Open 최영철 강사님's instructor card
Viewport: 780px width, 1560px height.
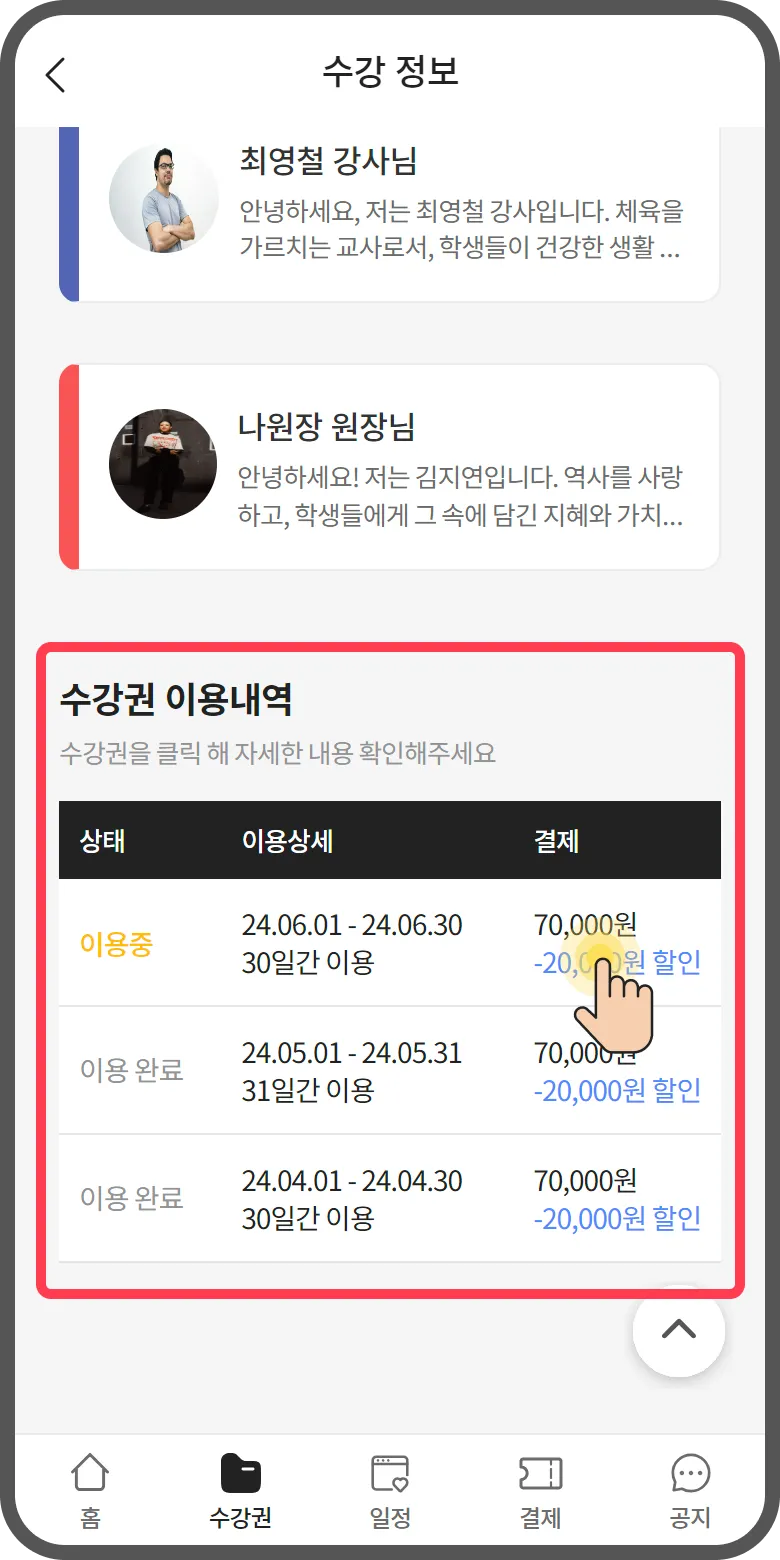pos(400,212)
